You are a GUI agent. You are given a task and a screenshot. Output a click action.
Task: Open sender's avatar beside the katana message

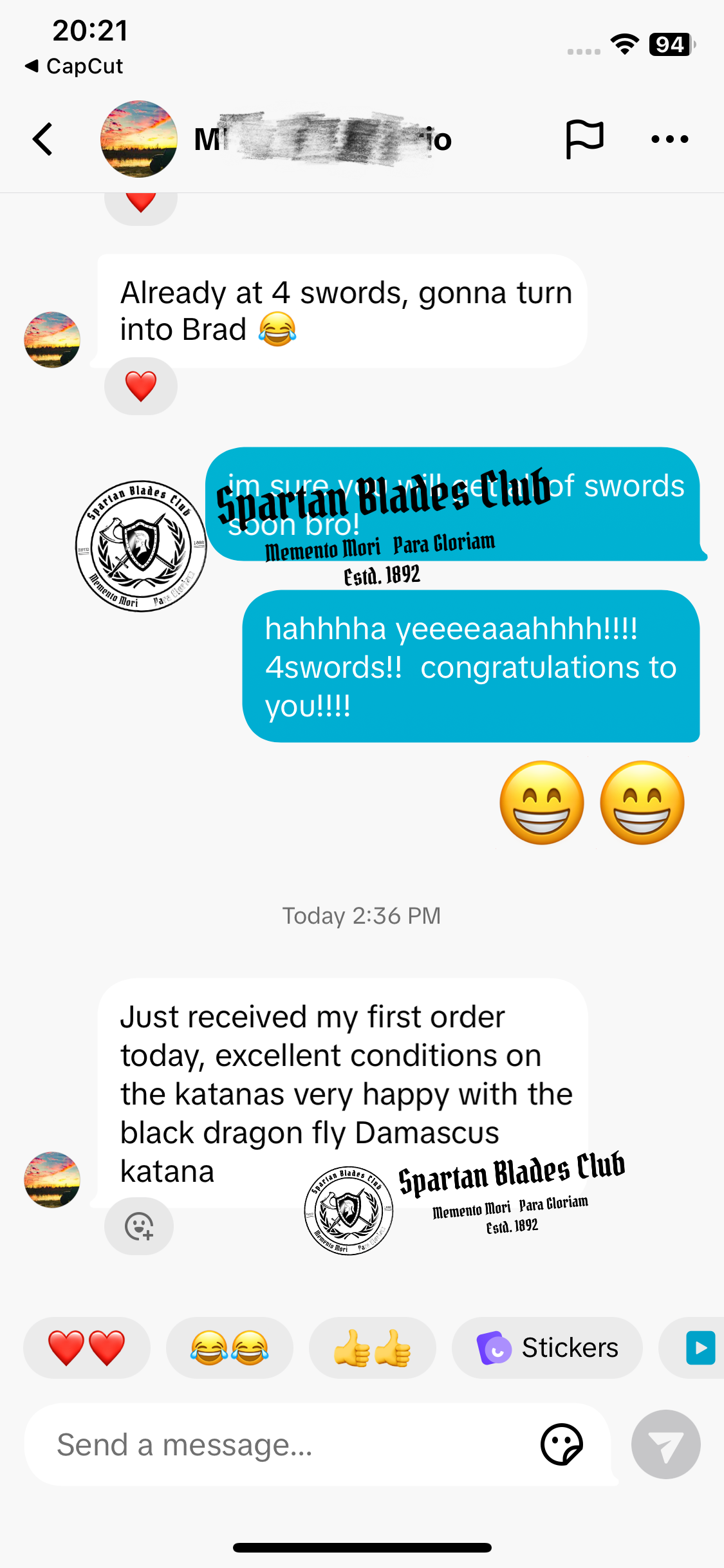pyautogui.click(x=52, y=1179)
